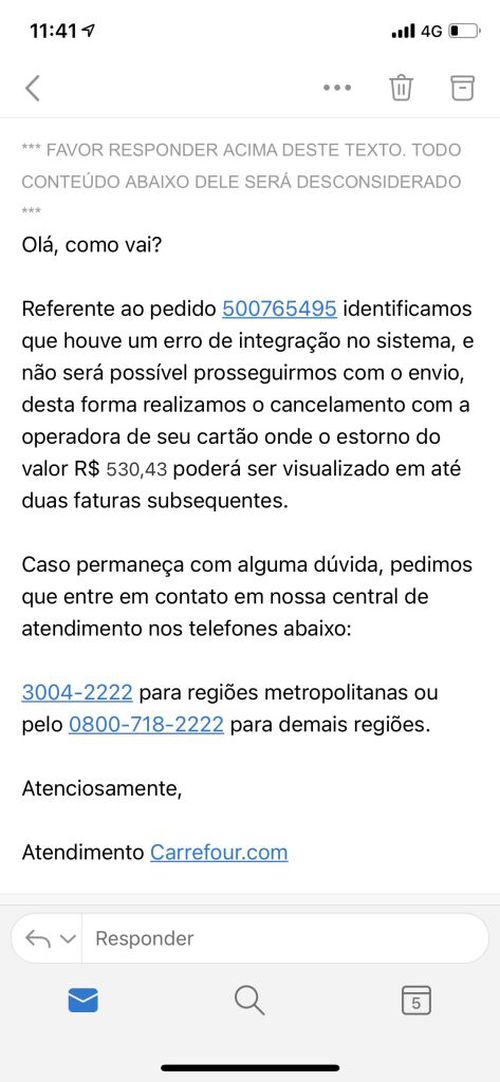Viewport: 500px width, 1082px height.
Task: Open order number 500765495 link
Action: click(279, 308)
